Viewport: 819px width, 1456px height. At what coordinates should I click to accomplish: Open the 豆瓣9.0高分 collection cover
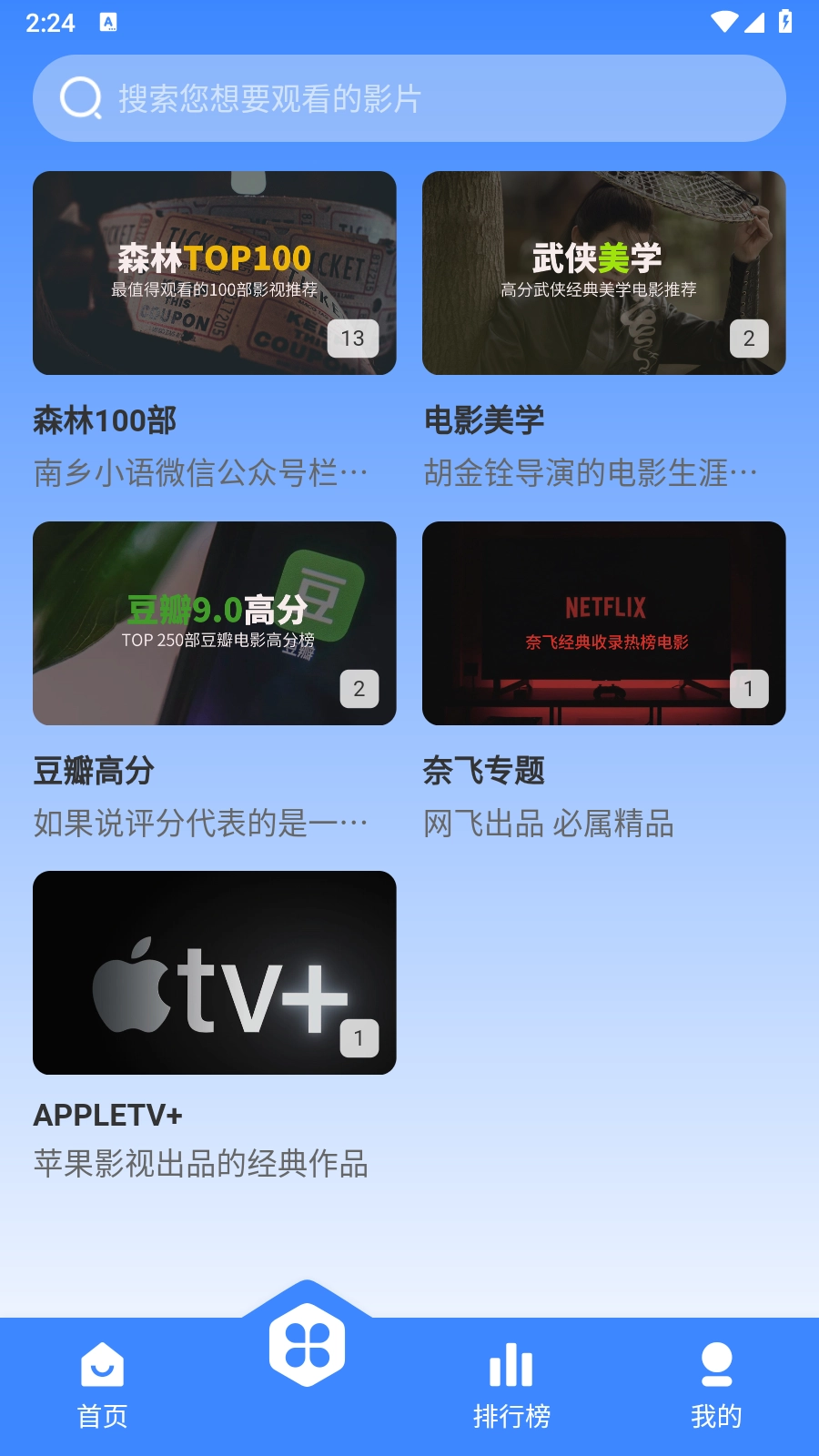[x=215, y=622]
